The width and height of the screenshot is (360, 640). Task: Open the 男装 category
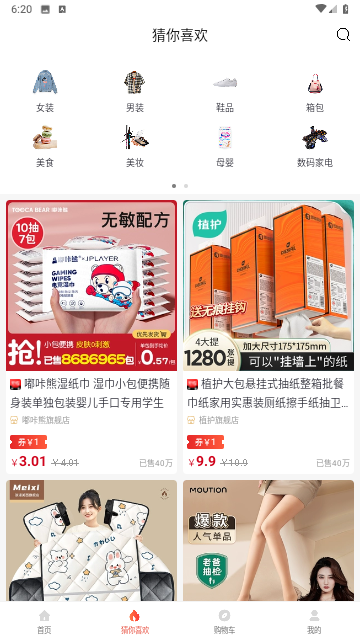click(135, 91)
